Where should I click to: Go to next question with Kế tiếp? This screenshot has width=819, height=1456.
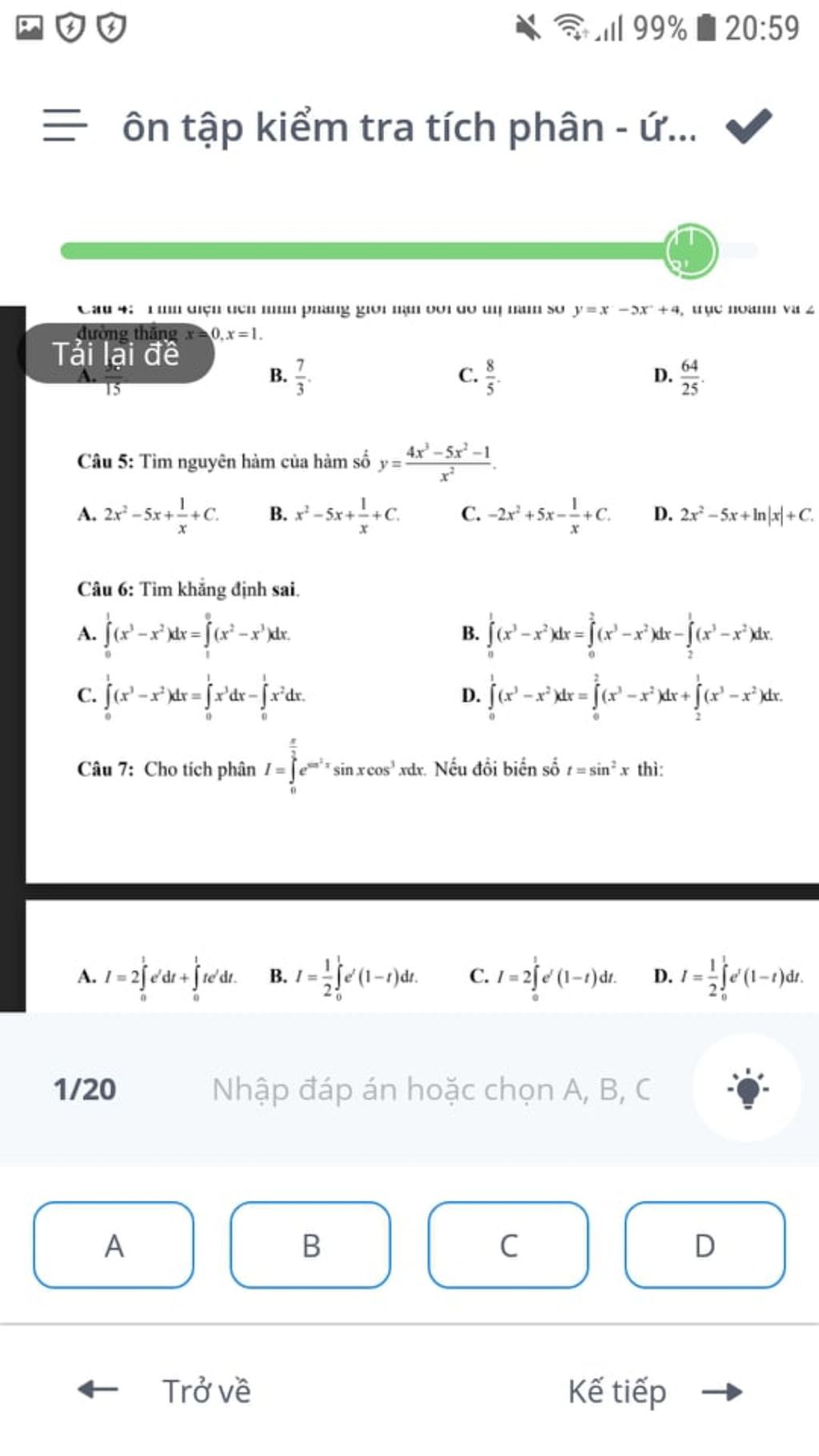654,1392
